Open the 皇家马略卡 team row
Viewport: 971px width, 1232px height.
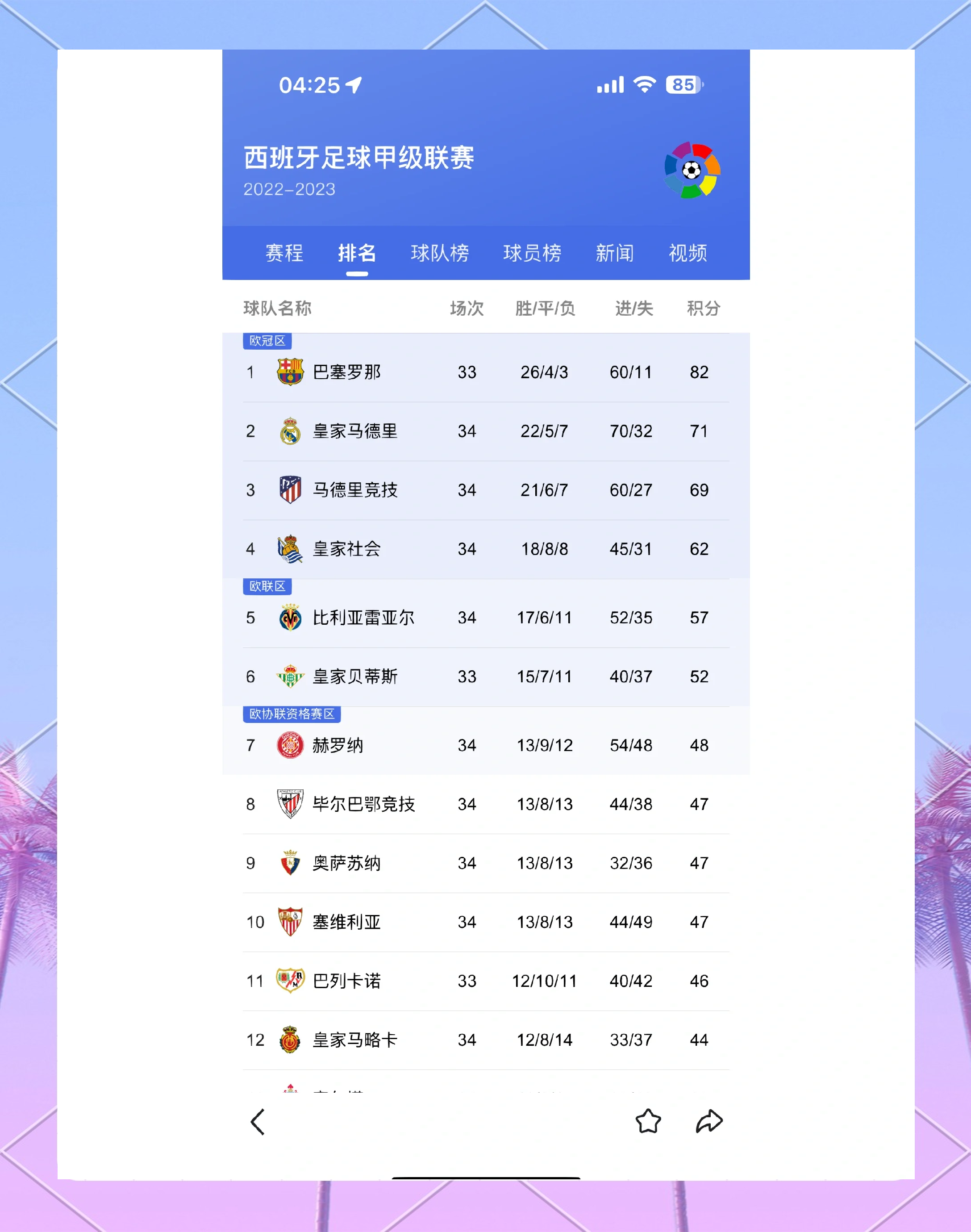355,1040
